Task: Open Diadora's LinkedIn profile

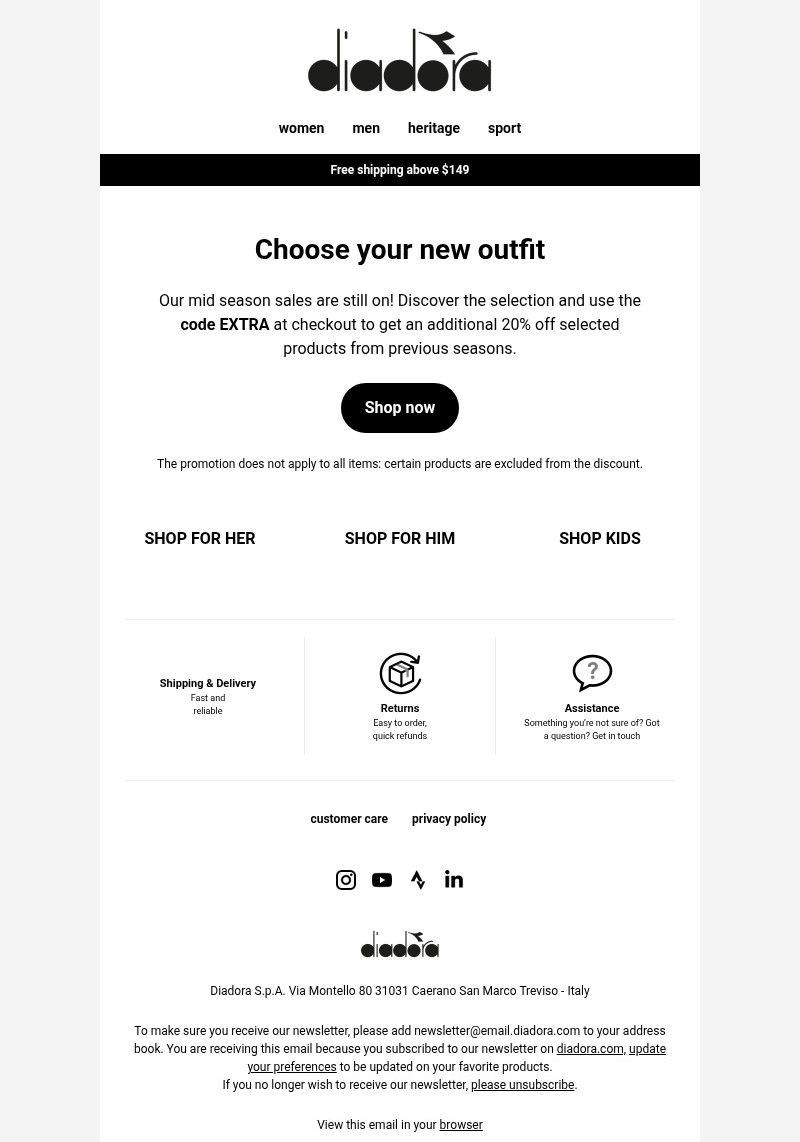Action: click(454, 880)
